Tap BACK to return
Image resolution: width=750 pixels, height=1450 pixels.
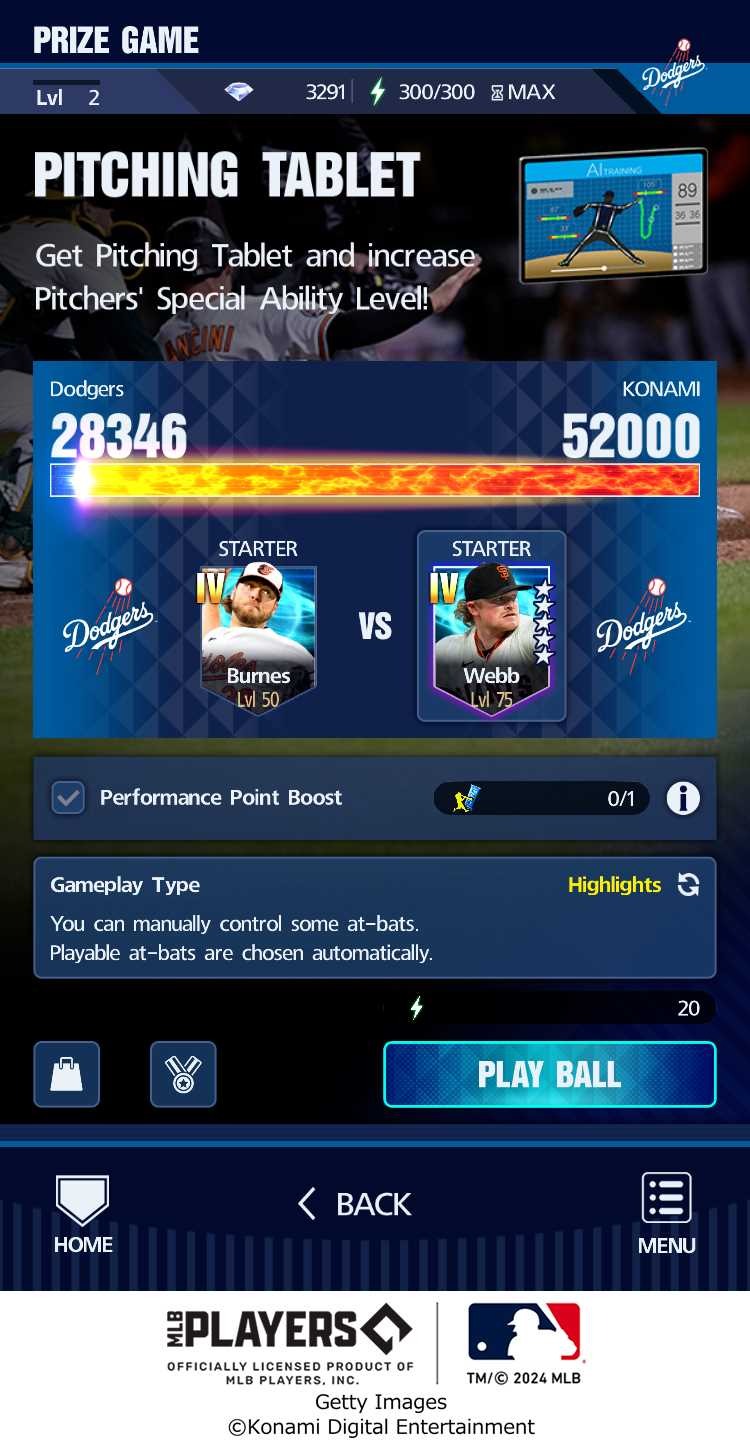coord(356,1204)
